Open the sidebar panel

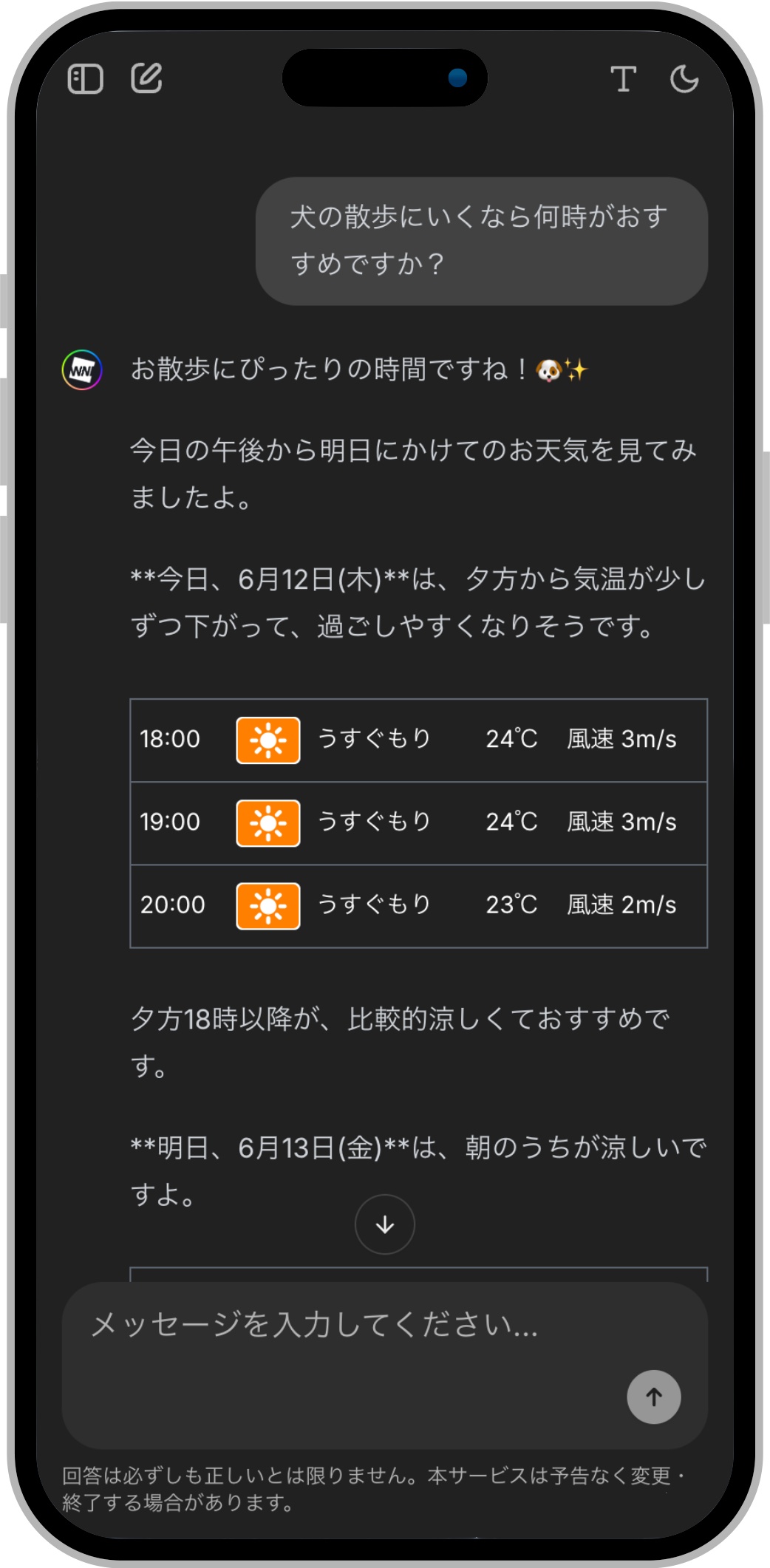(x=85, y=78)
